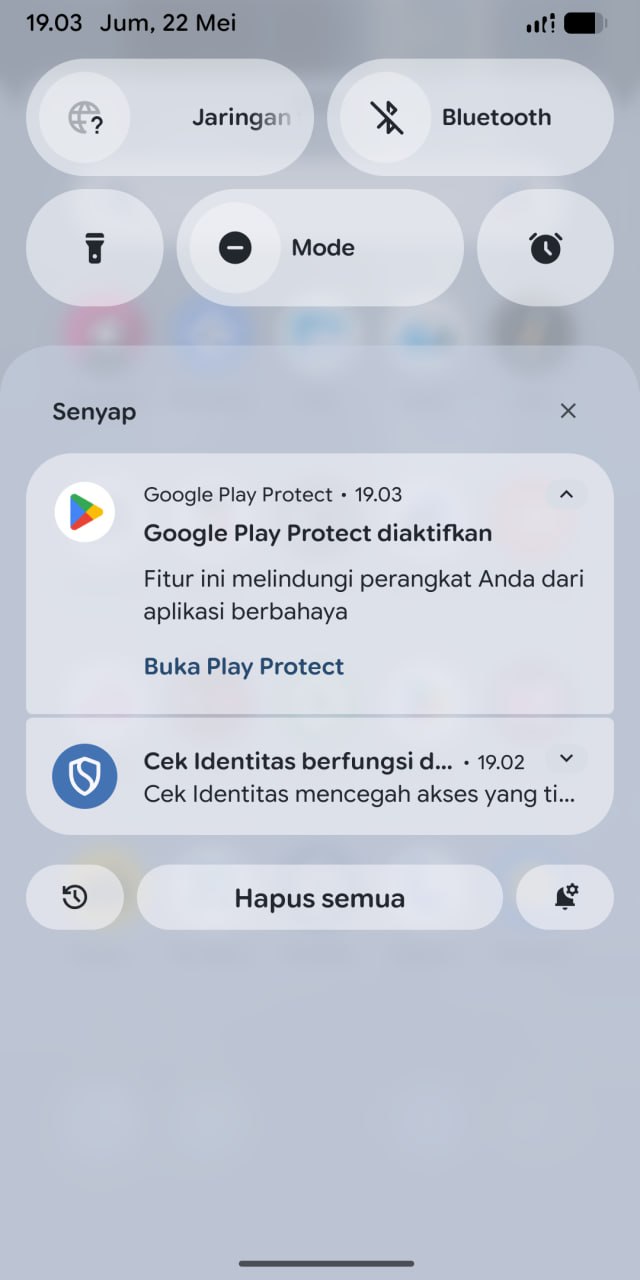Toggle the flashlight tile

(94, 248)
